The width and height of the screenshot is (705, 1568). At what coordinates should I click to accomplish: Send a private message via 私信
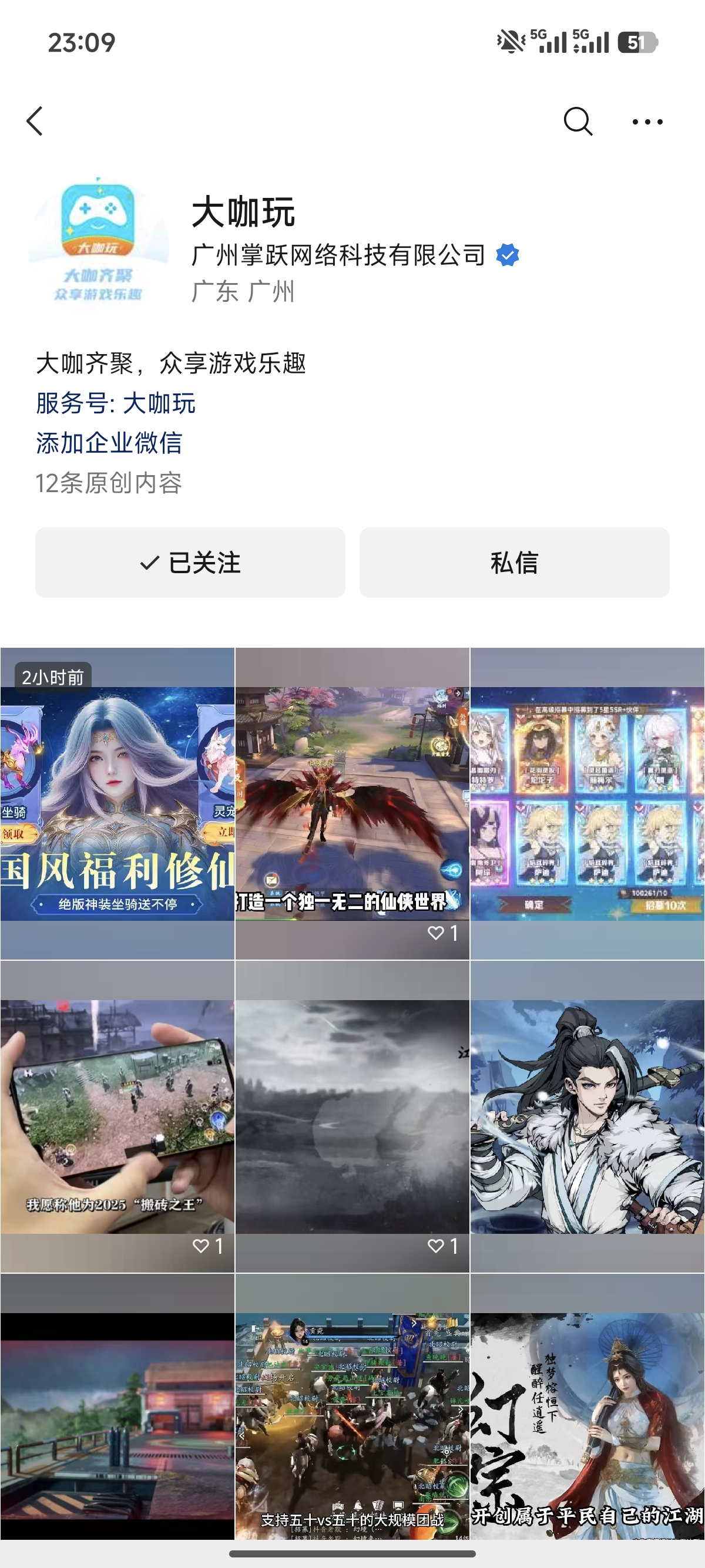click(514, 563)
